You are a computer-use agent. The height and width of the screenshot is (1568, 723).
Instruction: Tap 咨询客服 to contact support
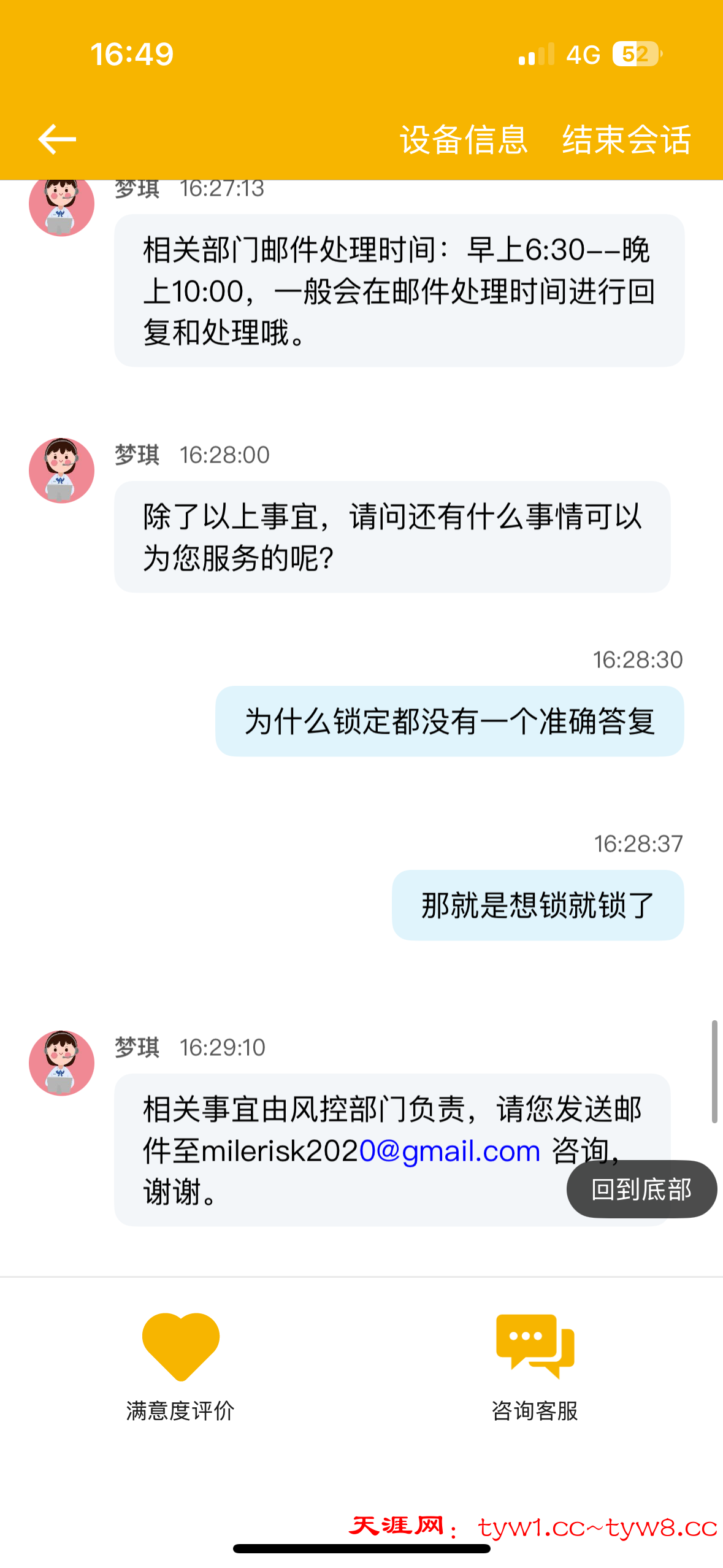click(535, 1366)
